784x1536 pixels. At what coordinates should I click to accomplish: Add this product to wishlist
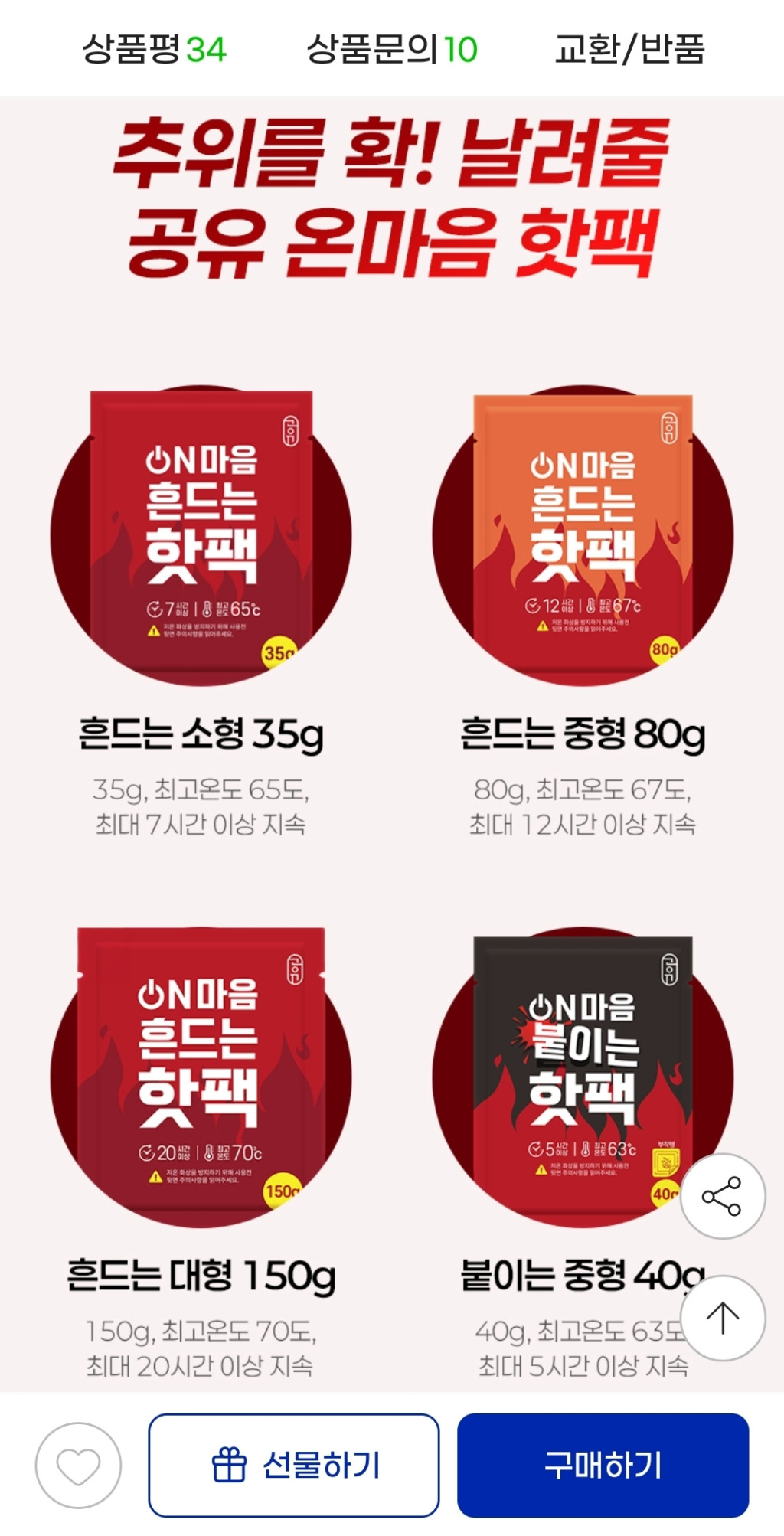pos(78,1466)
